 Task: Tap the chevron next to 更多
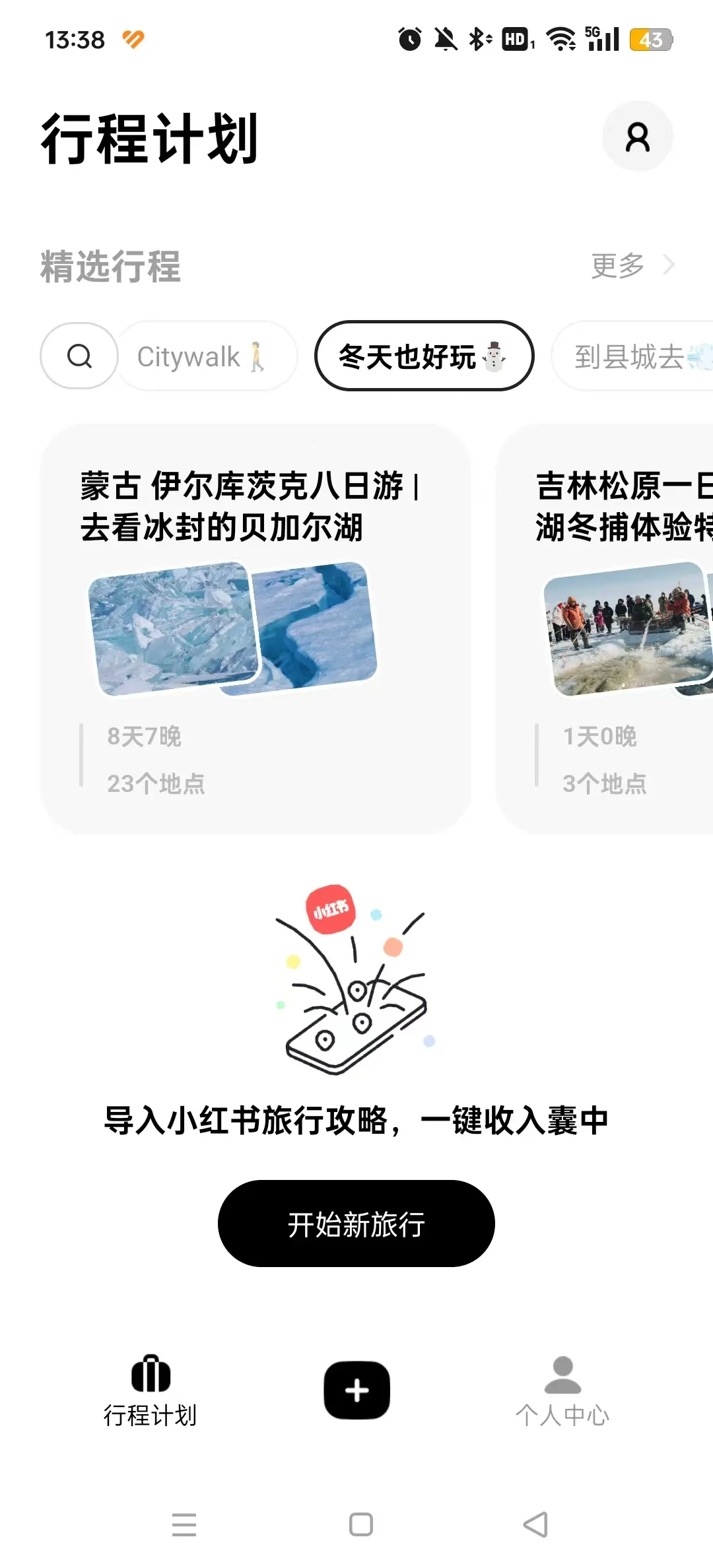pyautogui.click(x=669, y=265)
